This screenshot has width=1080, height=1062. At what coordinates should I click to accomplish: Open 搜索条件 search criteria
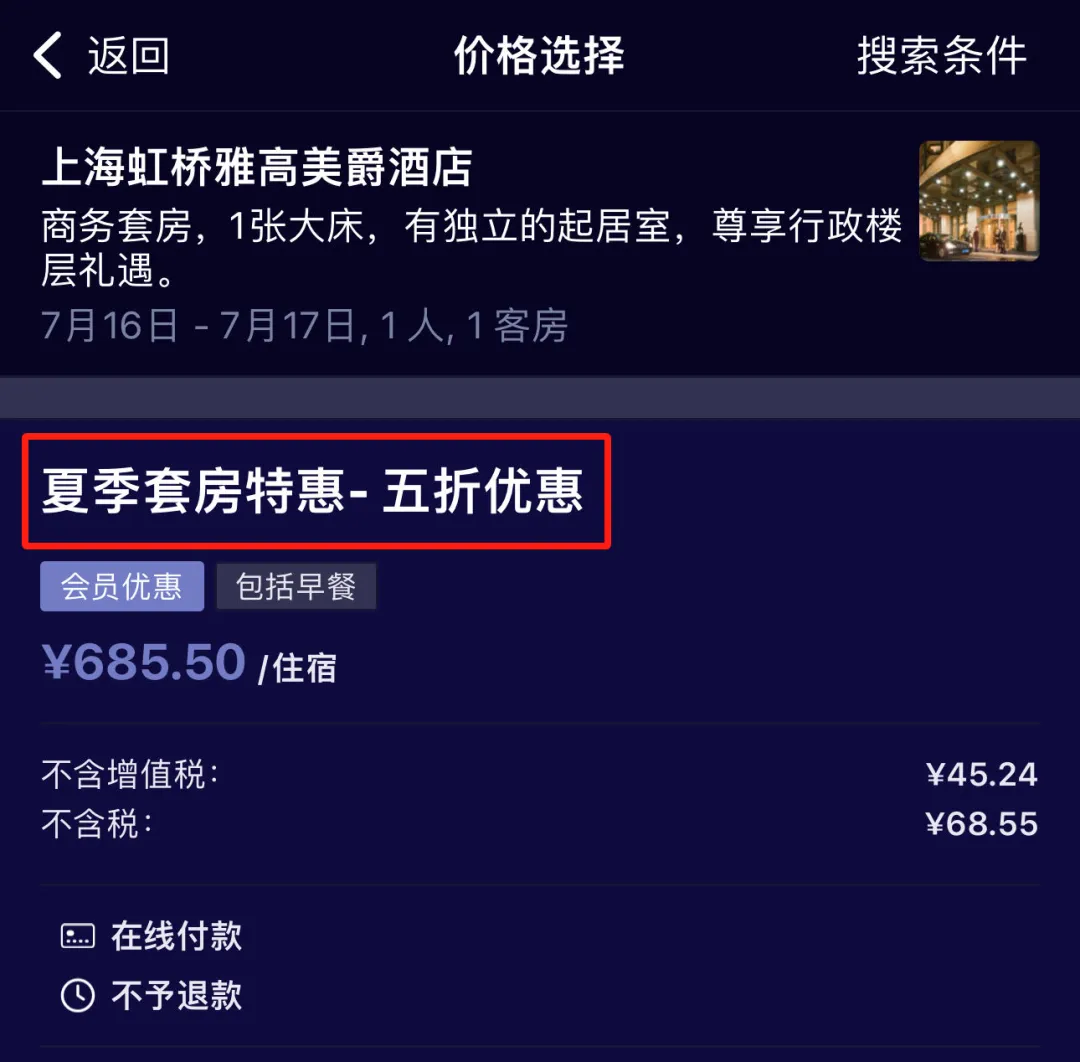pyautogui.click(x=941, y=55)
